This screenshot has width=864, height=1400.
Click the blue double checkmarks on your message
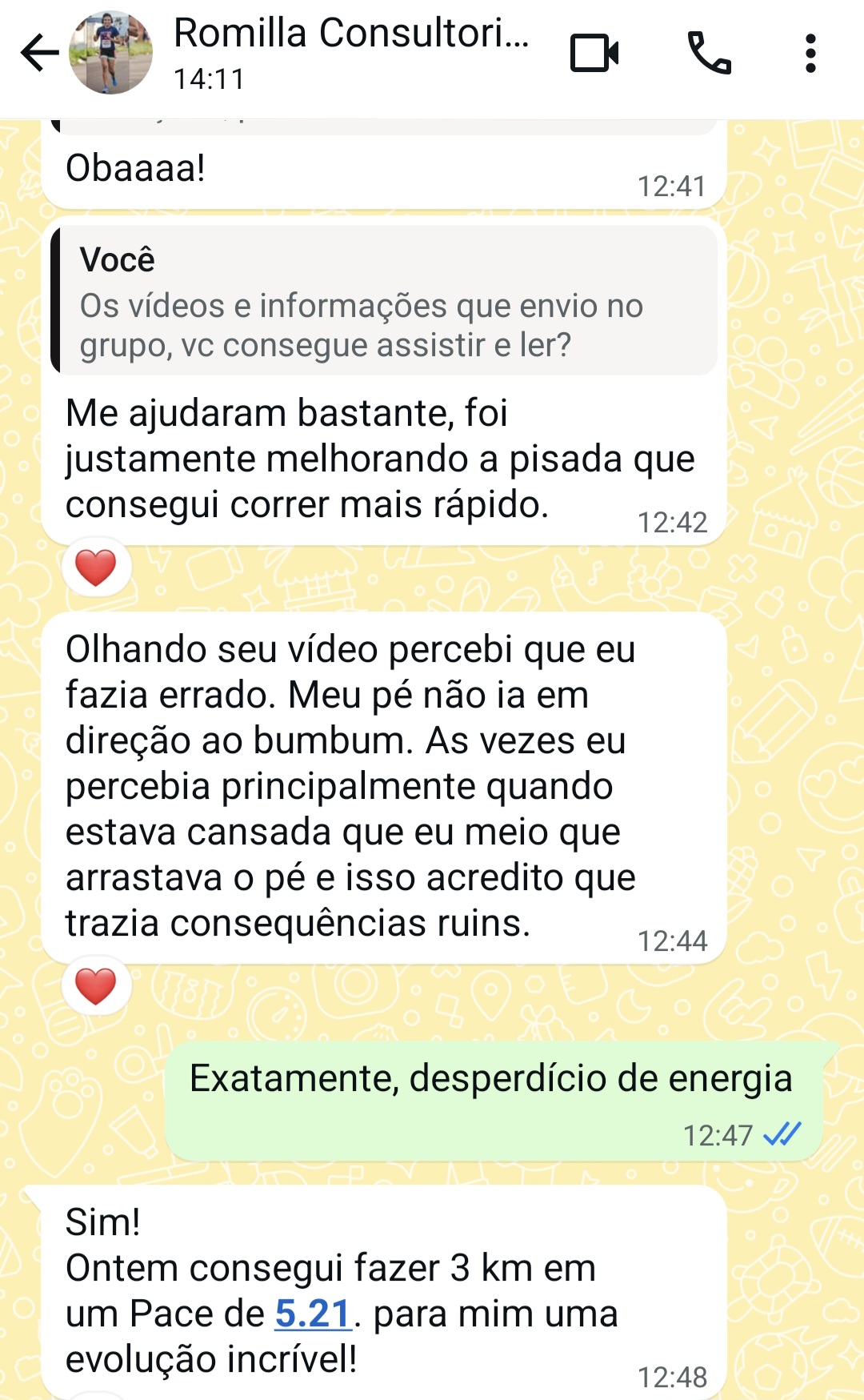[x=782, y=1133]
